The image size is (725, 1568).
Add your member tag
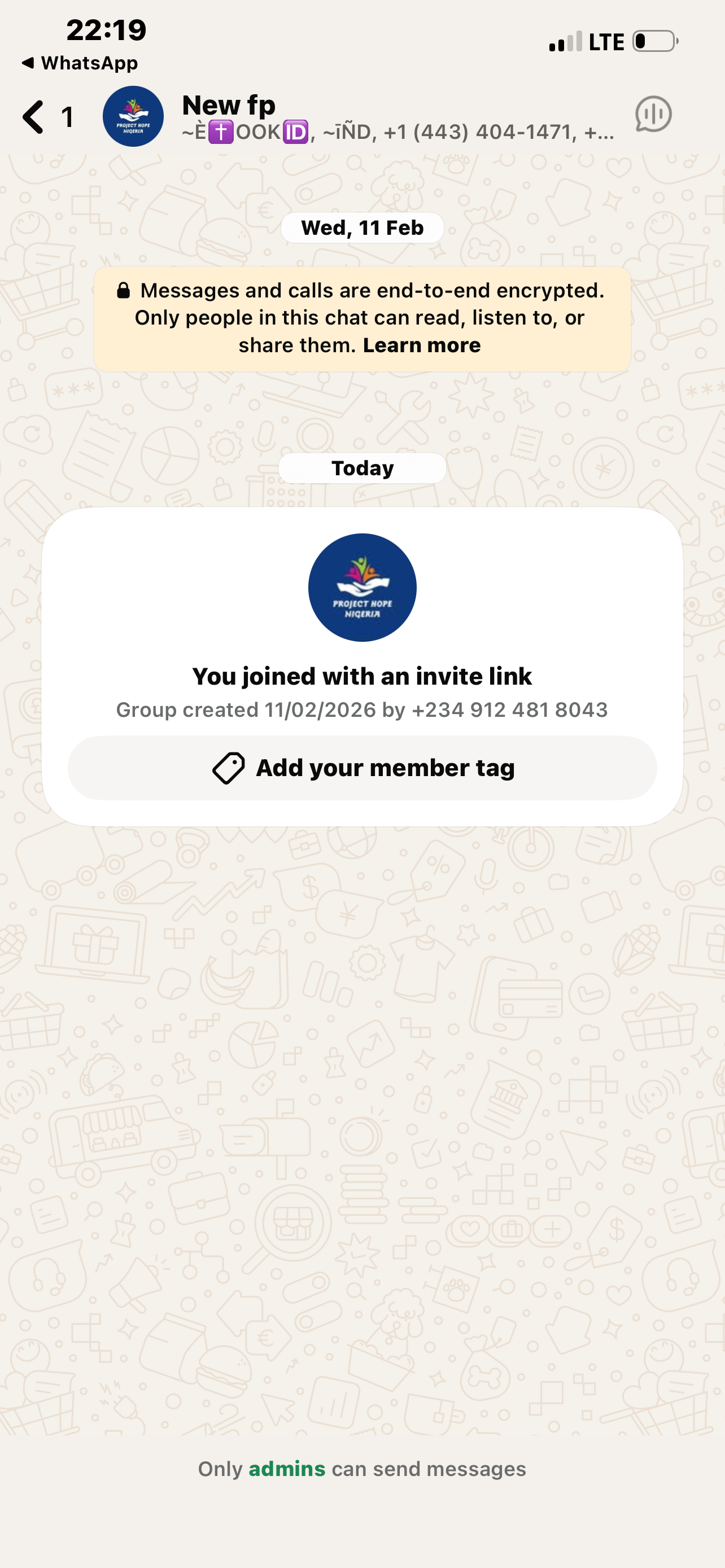point(362,768)
